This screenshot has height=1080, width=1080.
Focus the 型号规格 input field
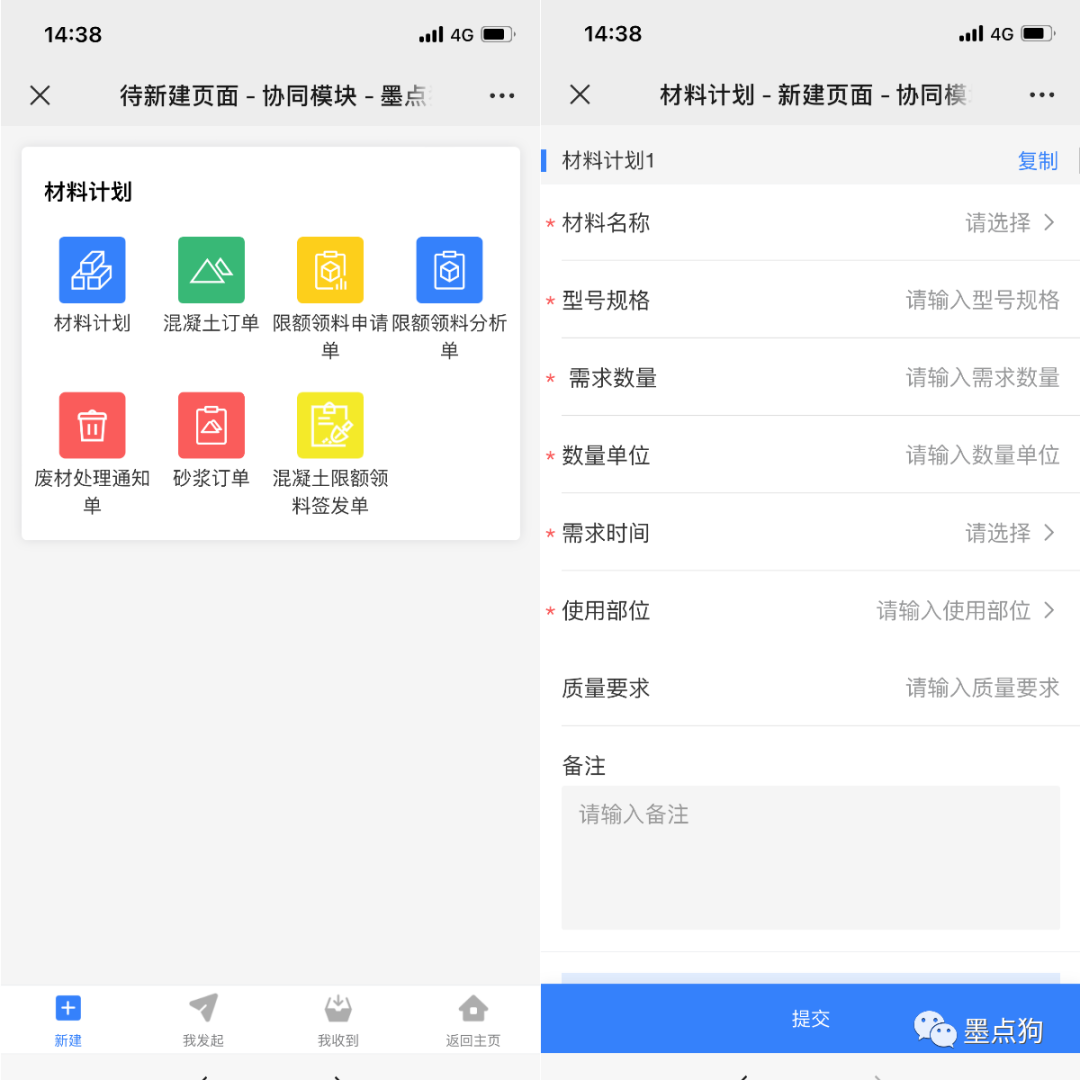(x=982, y=300)
